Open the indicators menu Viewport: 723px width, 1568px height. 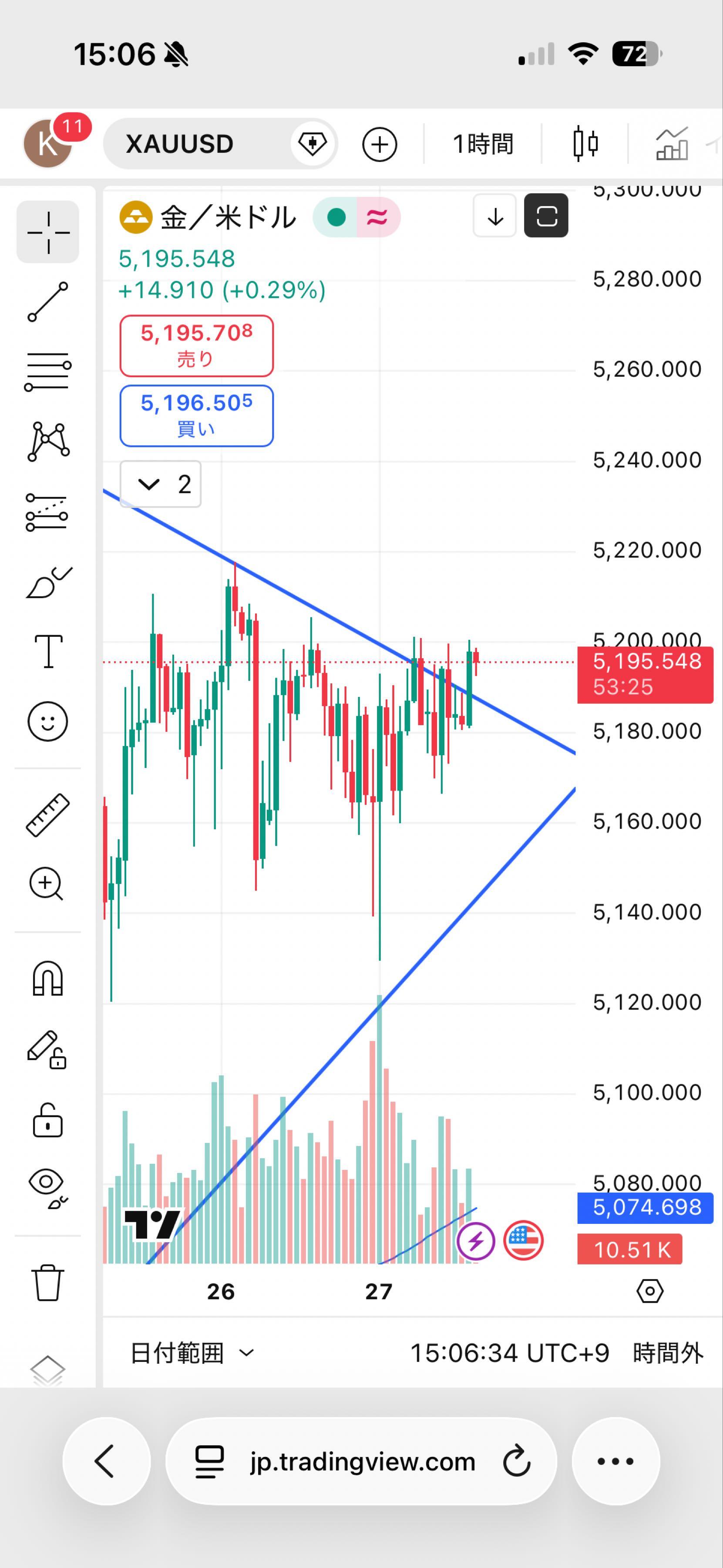[672, 144]
